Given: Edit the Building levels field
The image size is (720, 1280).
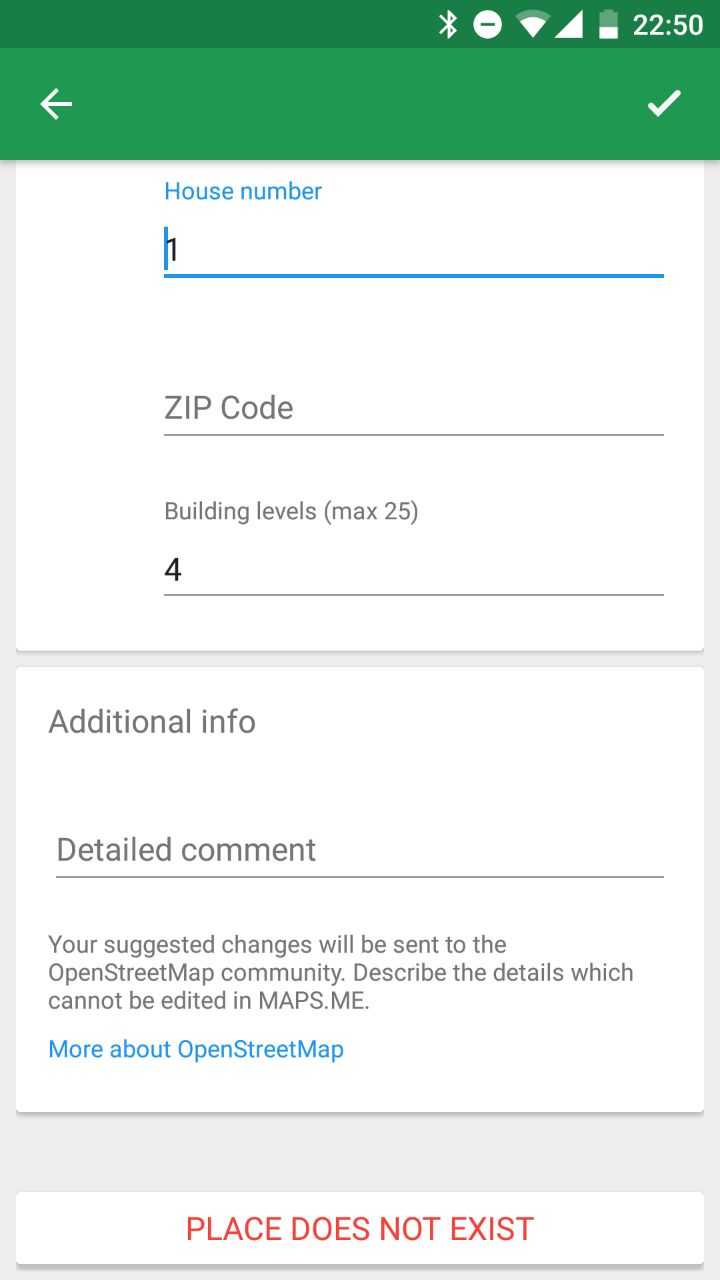Looking at the screenshot, I should coord(414,570).
